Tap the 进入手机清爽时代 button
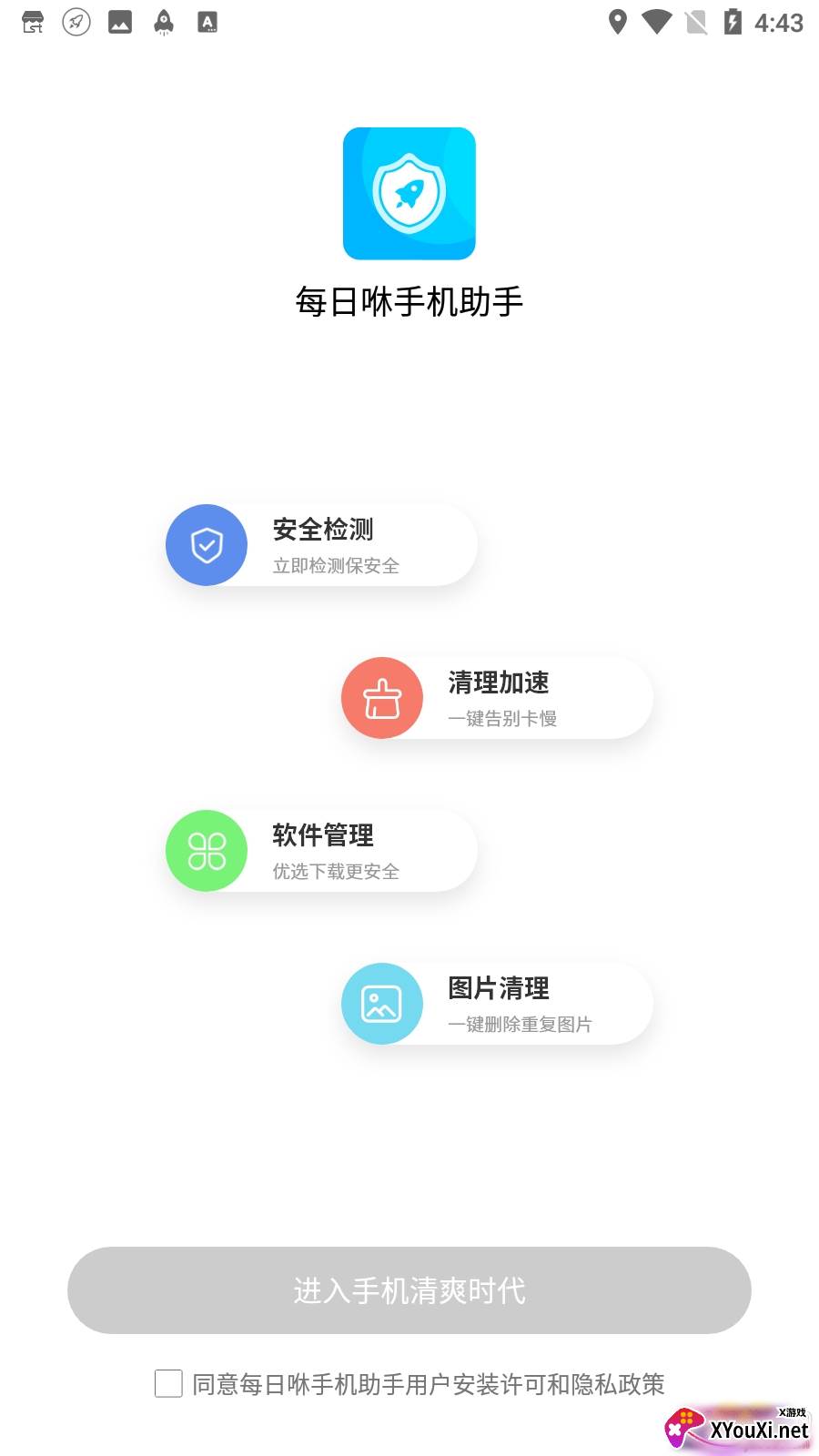 [x=409, y=1289]
